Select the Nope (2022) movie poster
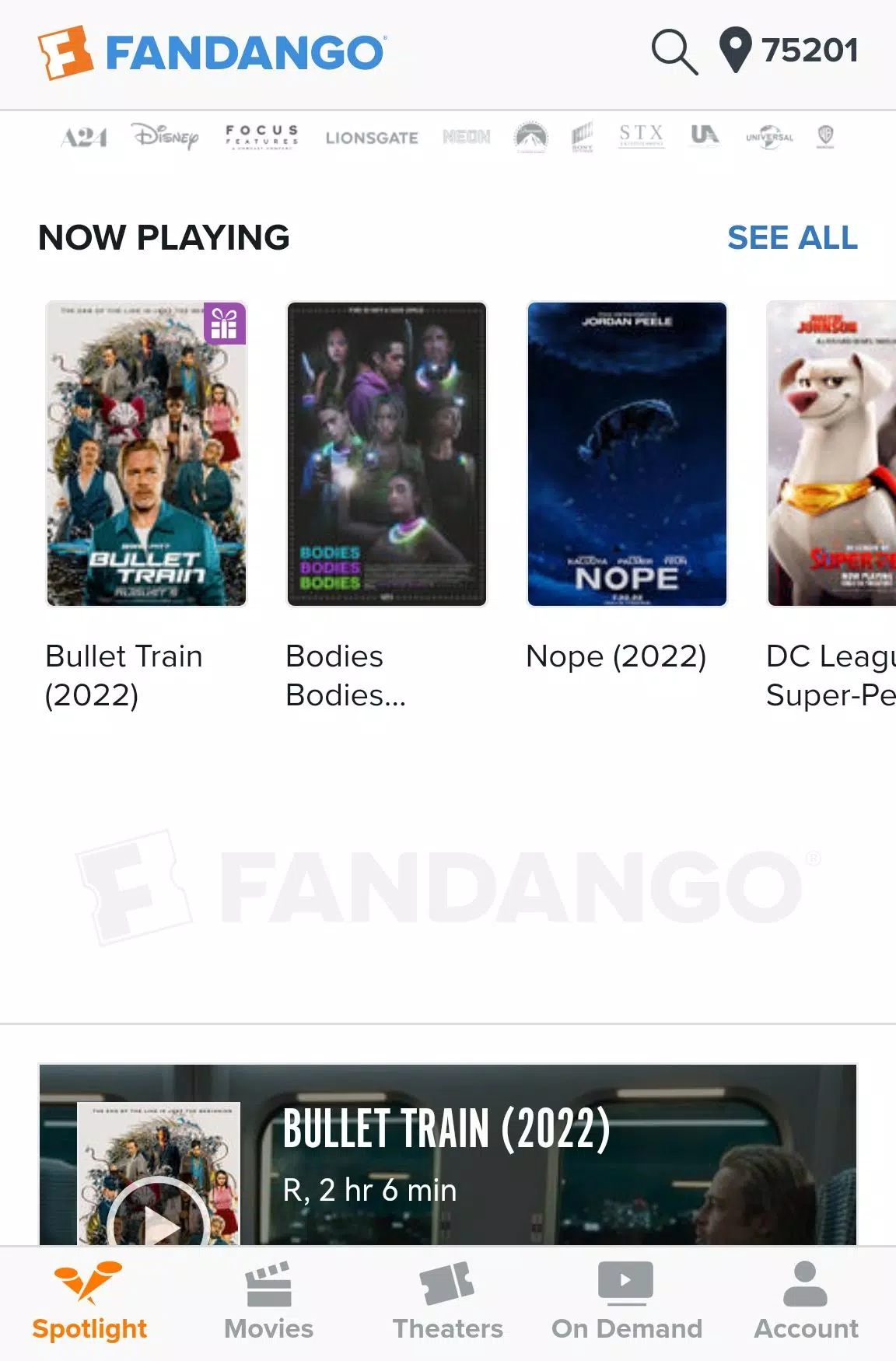896x1361 pixels. 627,454
